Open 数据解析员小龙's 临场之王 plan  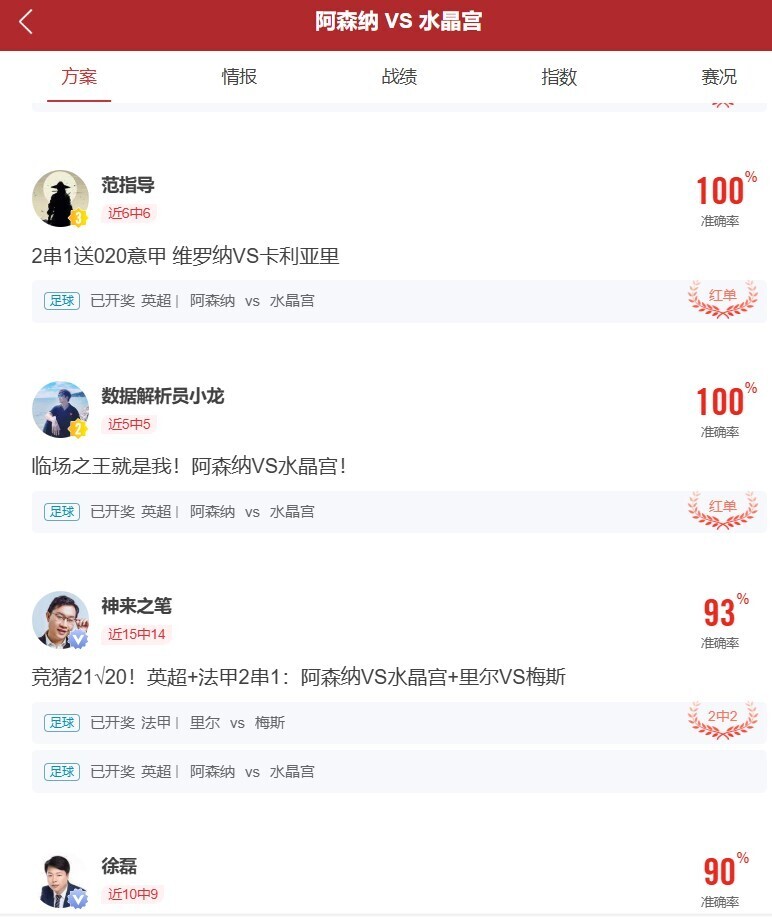click(189, 467)
